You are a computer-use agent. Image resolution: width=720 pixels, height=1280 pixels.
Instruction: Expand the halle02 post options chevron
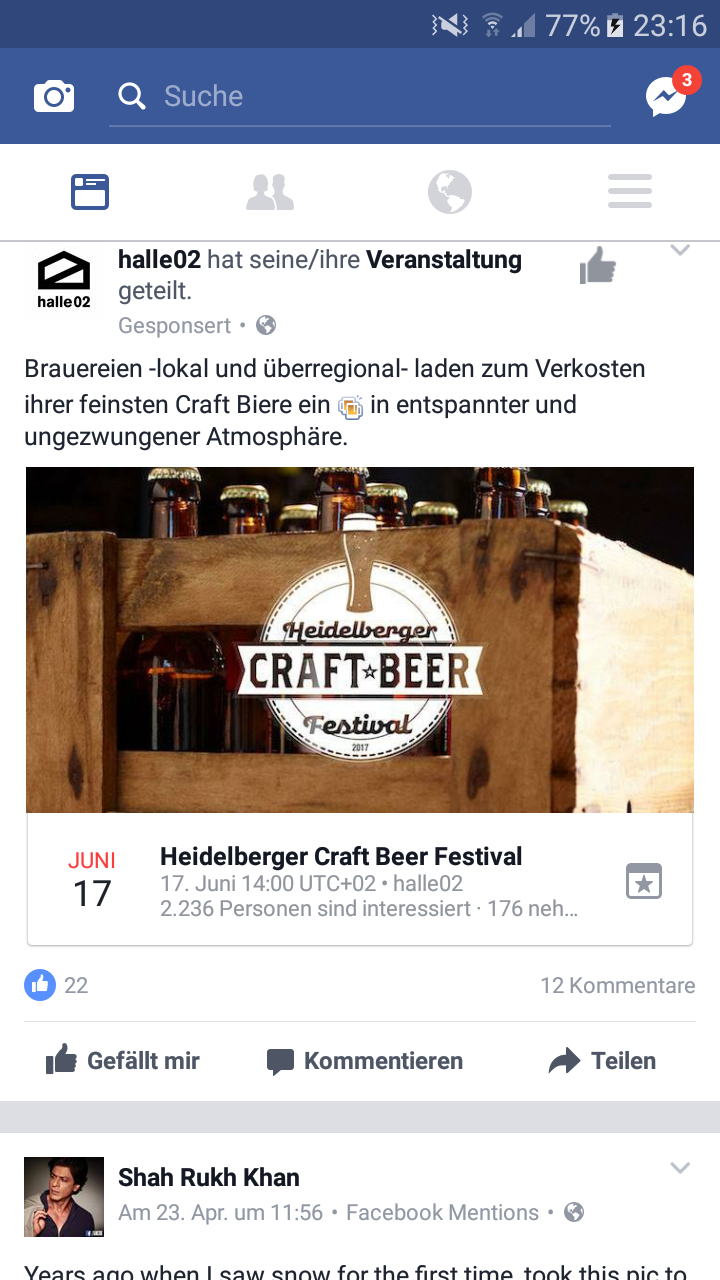(680, 251)
